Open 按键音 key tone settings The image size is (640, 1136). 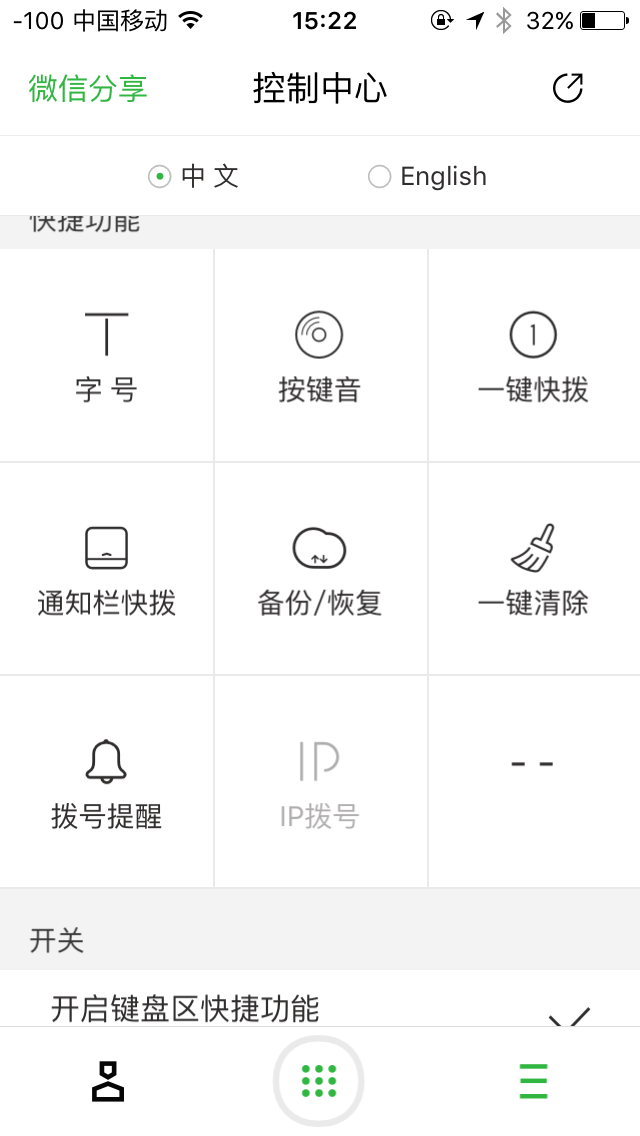[320, 356]
